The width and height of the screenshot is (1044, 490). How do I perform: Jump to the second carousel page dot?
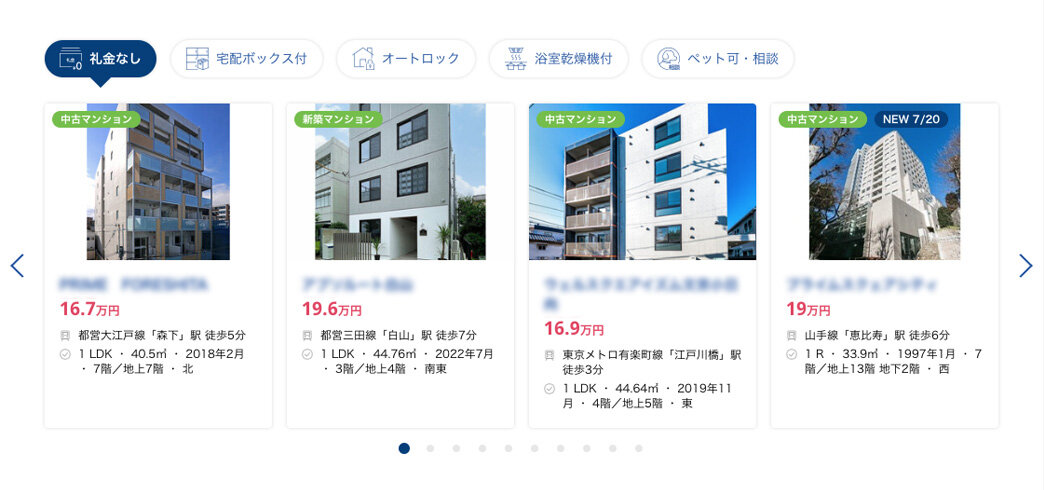pos(430,449)
